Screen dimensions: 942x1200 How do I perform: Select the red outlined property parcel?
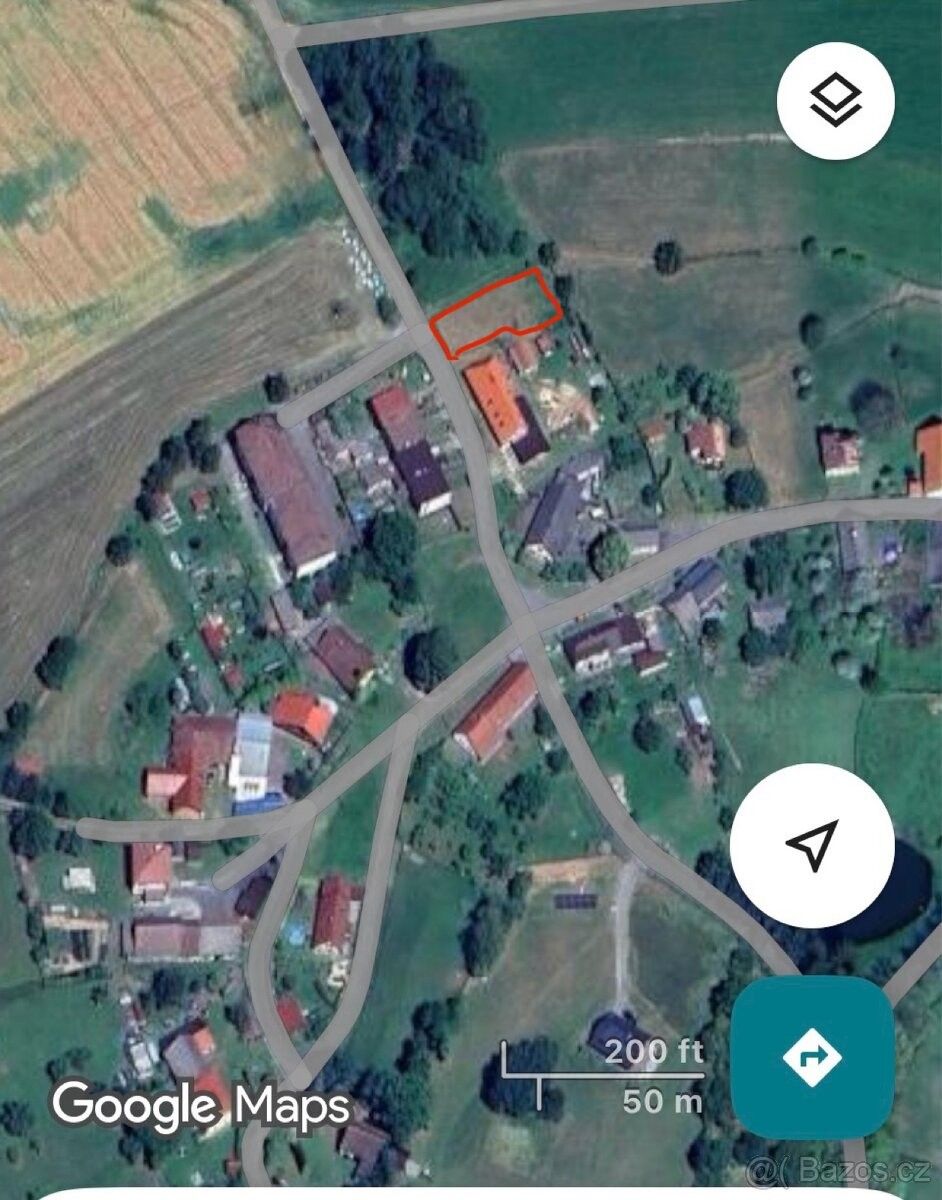point(497,310)
